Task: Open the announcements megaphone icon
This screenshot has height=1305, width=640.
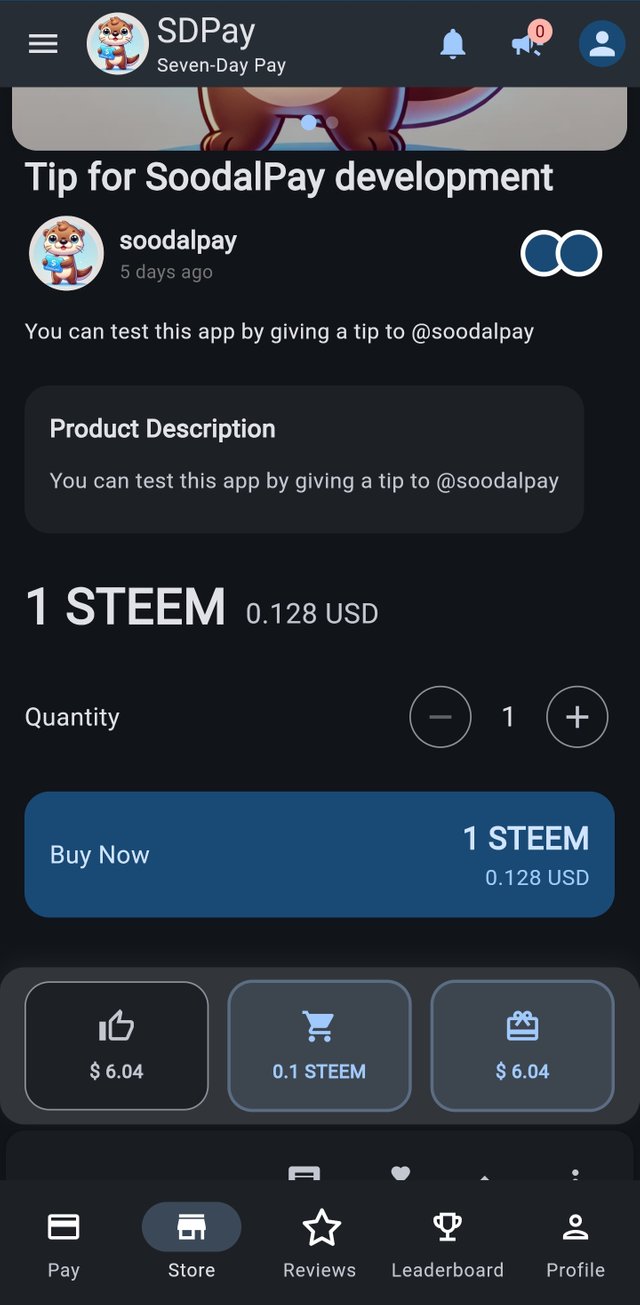Action: [x=528, y=42]
